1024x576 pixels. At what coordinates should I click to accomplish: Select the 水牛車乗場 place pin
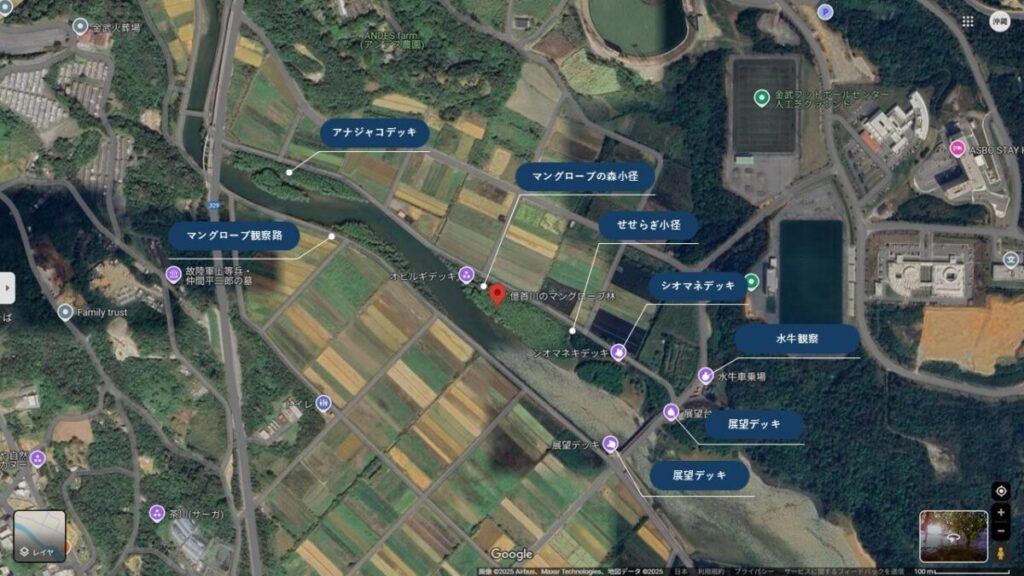pos(706,375)
